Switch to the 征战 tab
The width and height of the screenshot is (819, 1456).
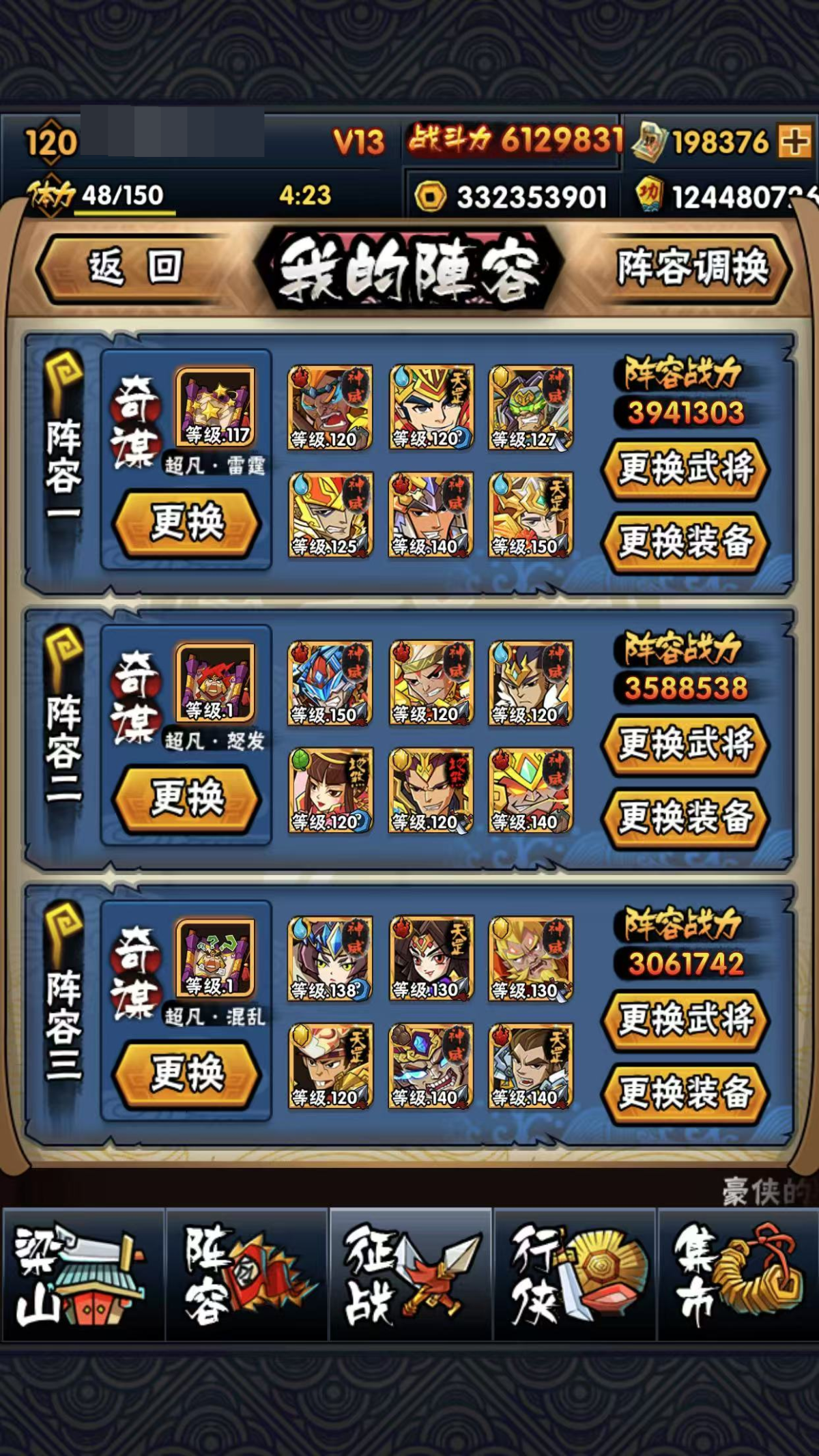pos(411,1275)
